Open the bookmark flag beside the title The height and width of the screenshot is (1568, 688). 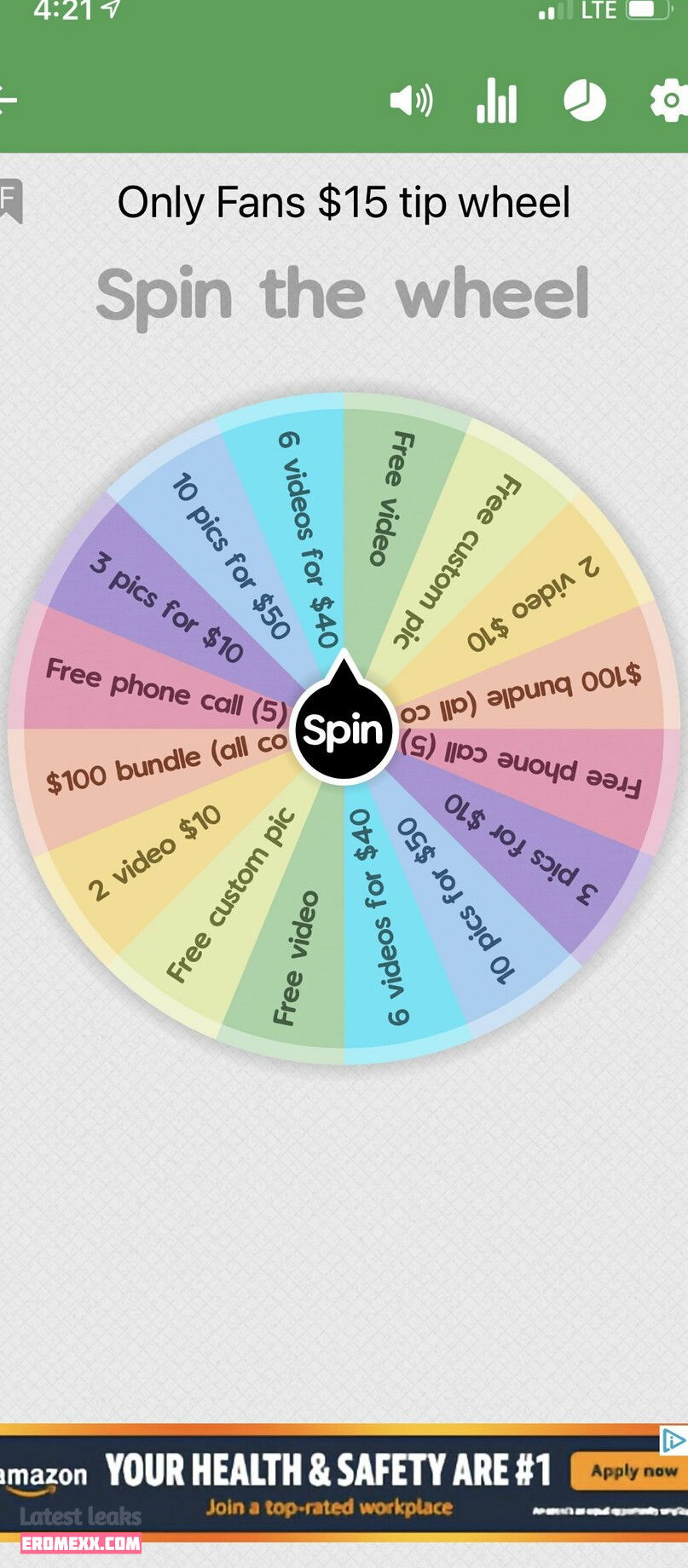click(x=10, y=201)
